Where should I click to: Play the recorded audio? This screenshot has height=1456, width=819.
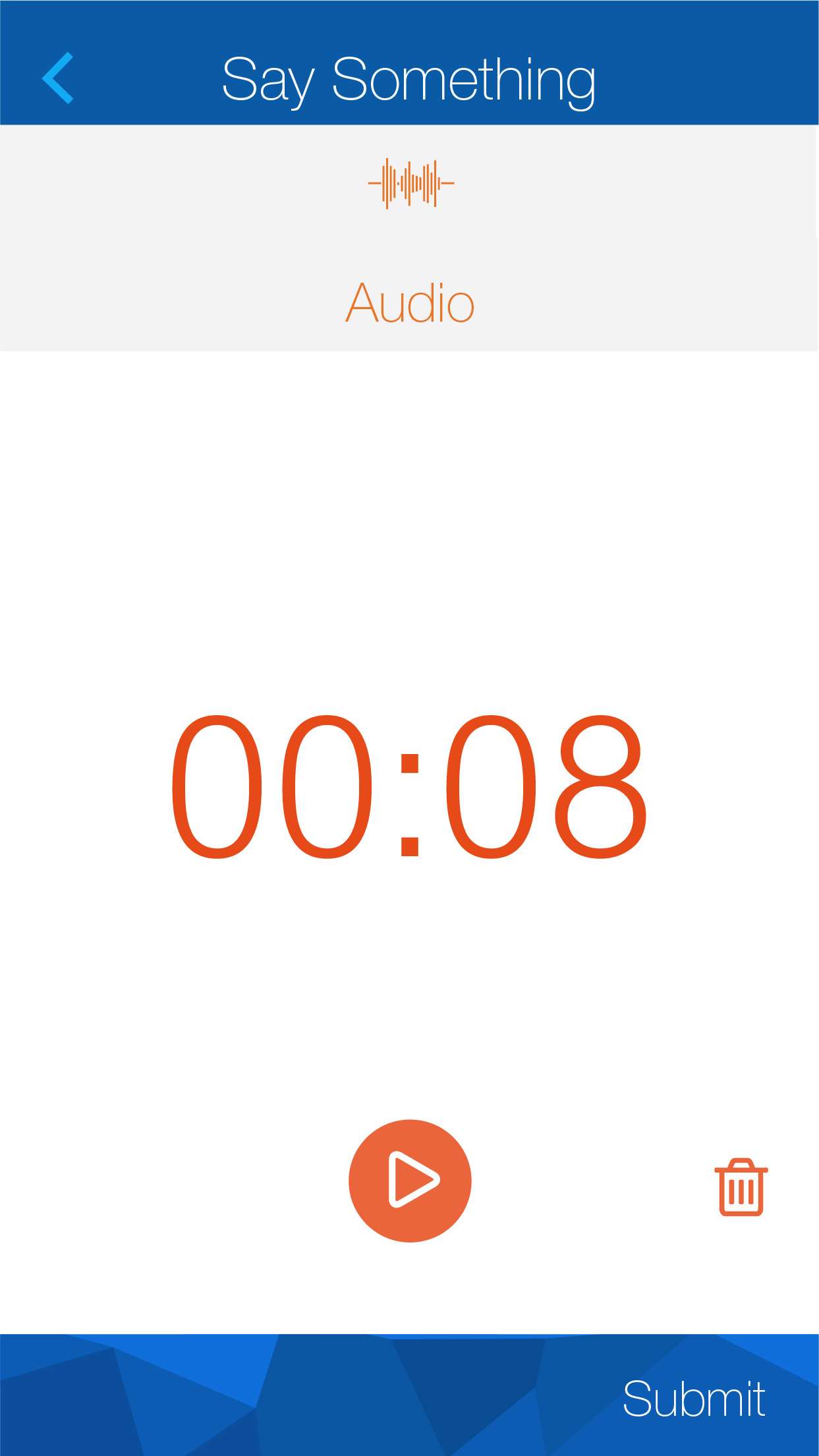point(410,1180)
